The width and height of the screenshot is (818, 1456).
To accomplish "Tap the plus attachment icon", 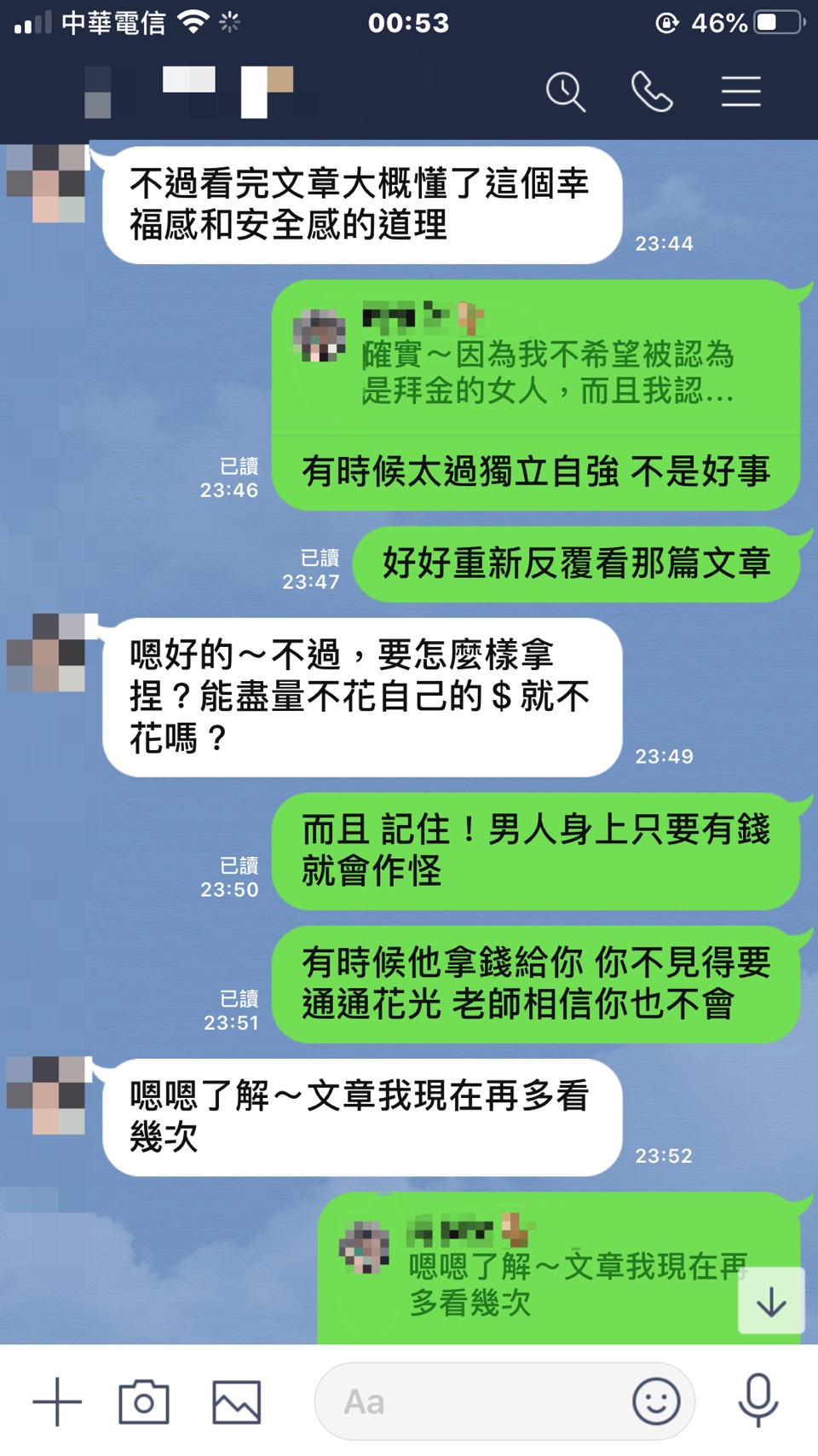I will [x=57, y=1401].
